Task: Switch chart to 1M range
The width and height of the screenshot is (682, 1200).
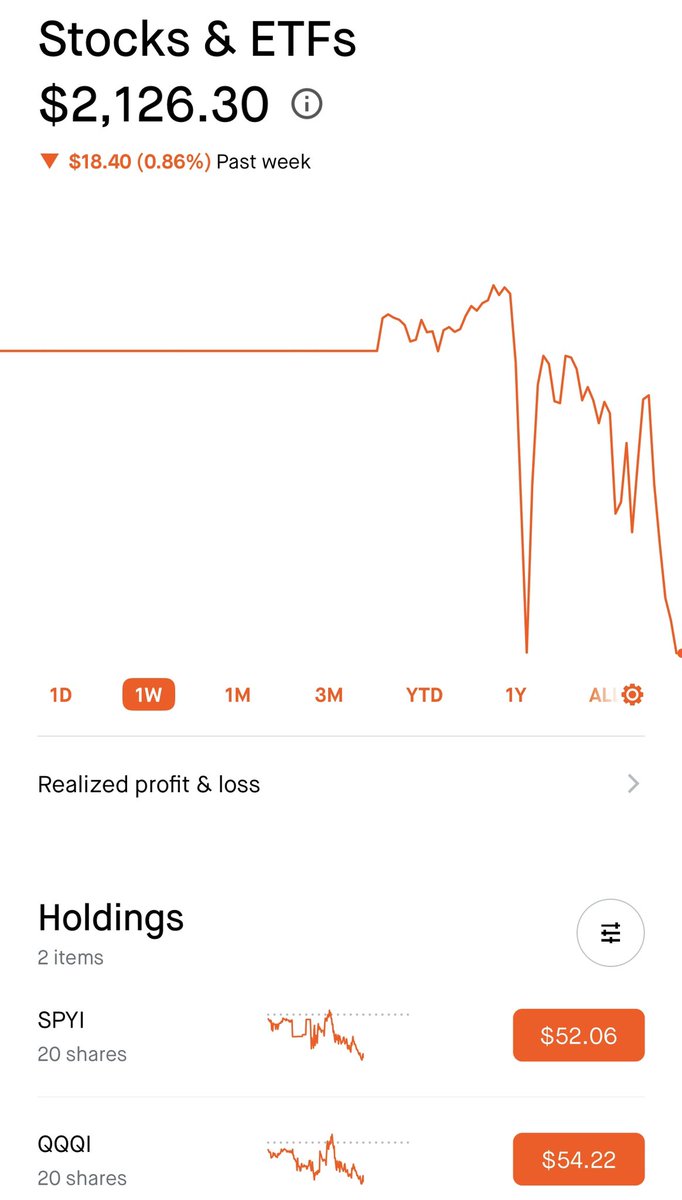Action: coord(237,695)
